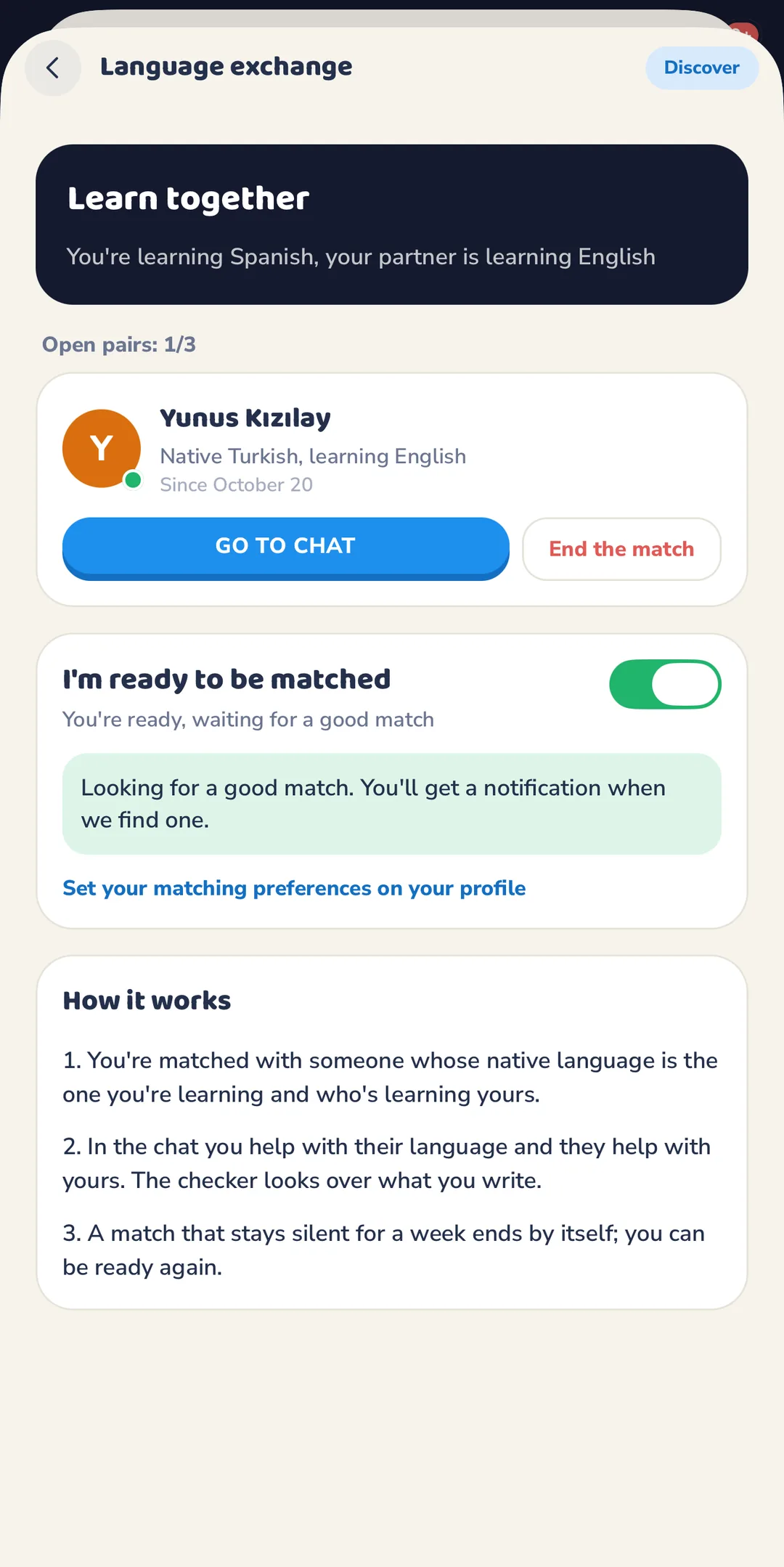Go to chat with Yunus Kızılay

[285, 548]
